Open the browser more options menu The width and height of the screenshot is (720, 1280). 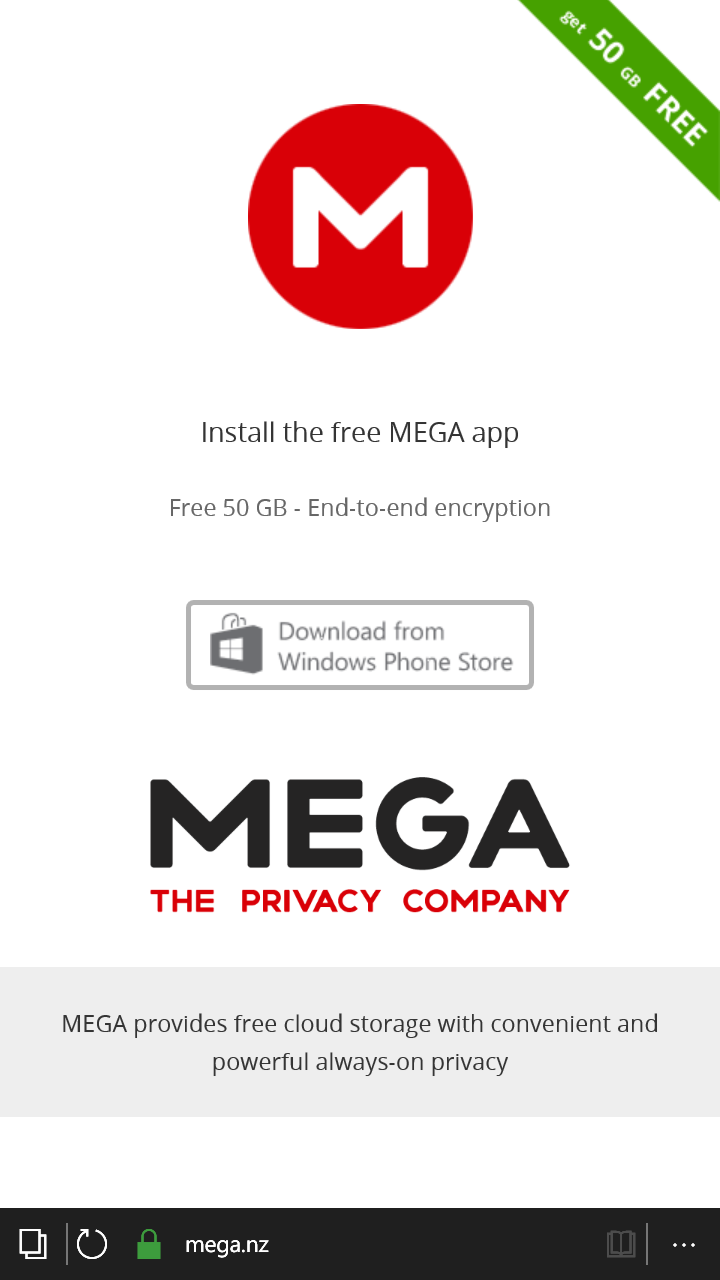click(684, 1245)
